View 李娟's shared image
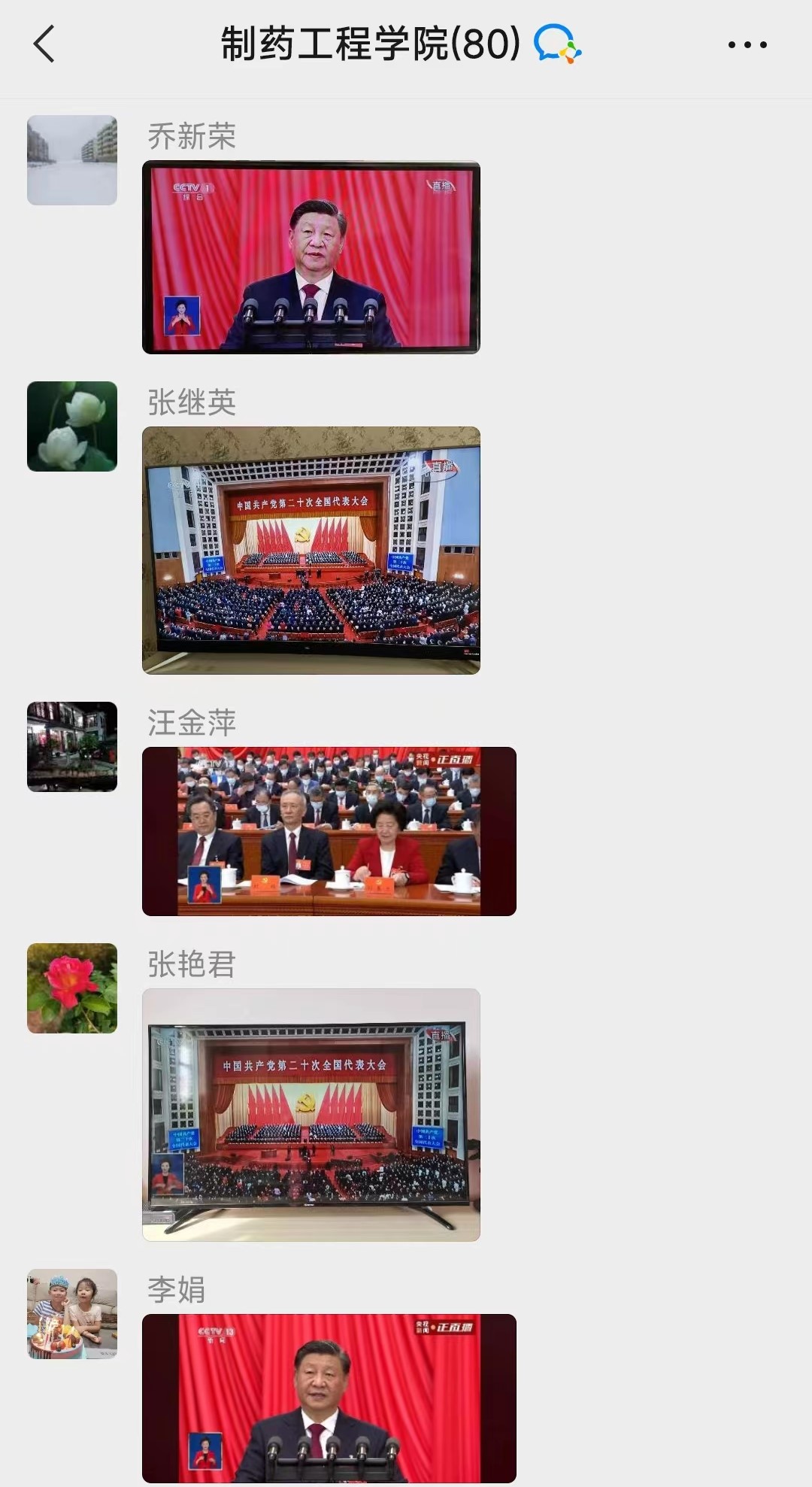The image size is (812, 1487). coord(329,1397)
